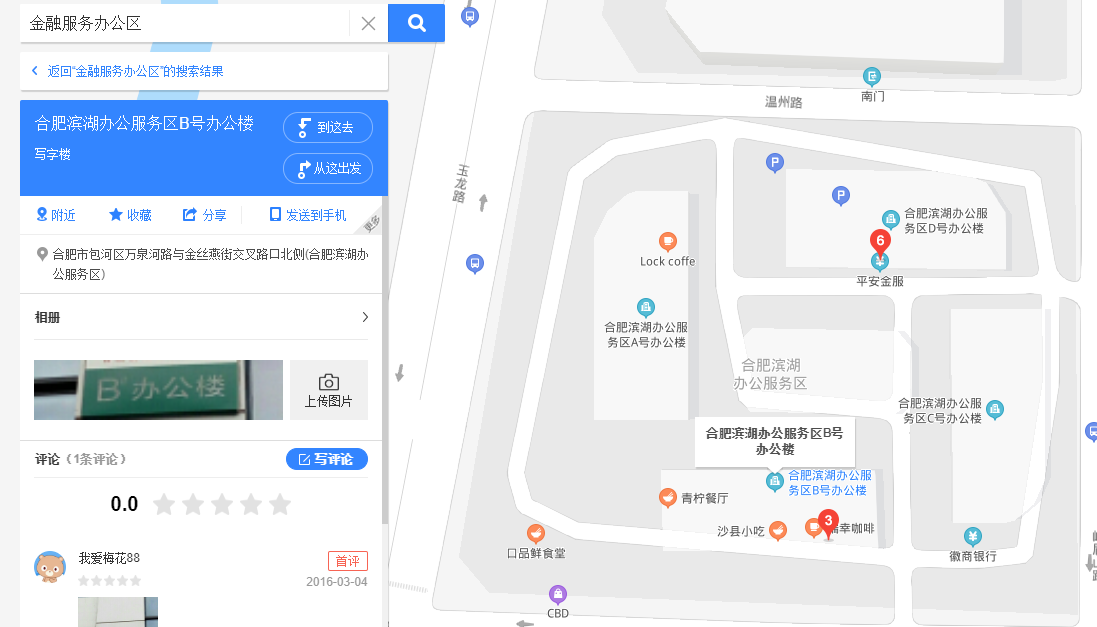Send the location with 发送到手机
The width and height of the screenshot is (1097, 627).
point(307,215)
